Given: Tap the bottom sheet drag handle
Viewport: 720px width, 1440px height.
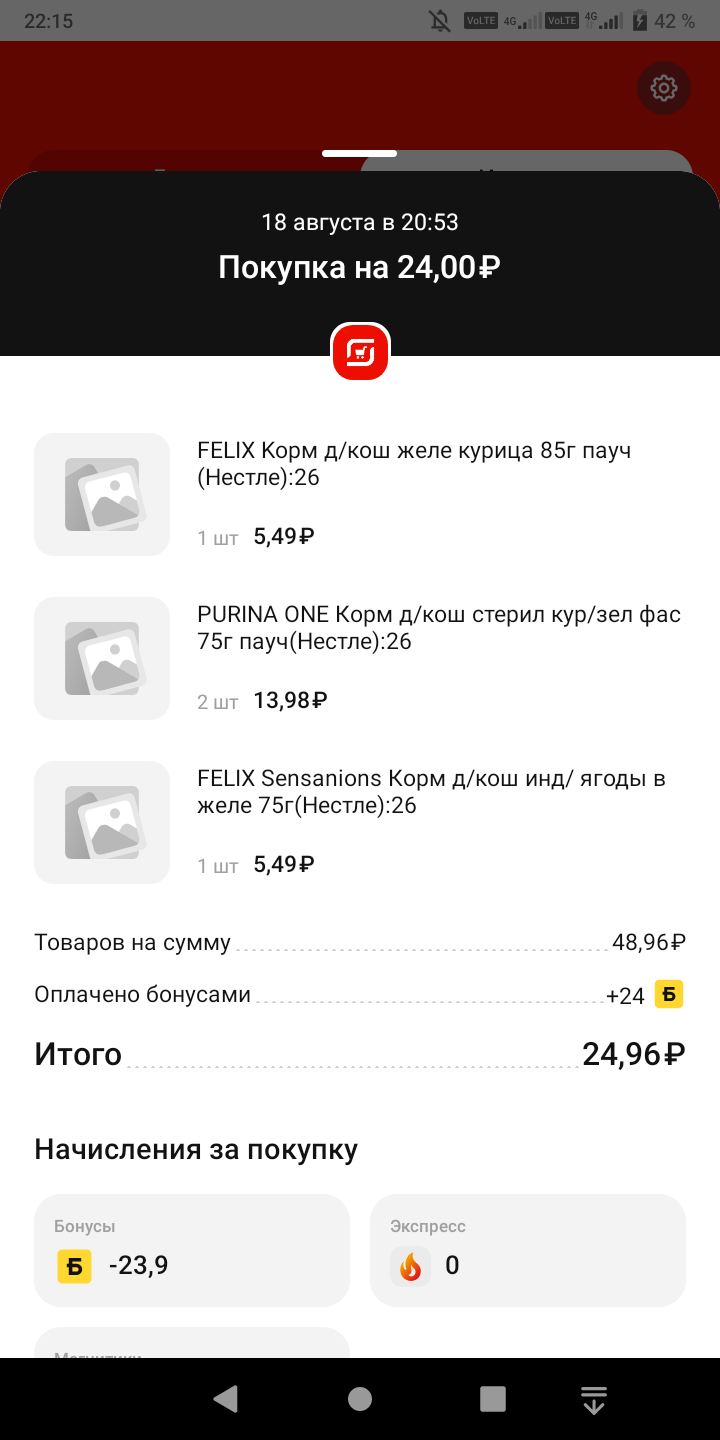Looking at the screenshot, I should pos(360,153).
